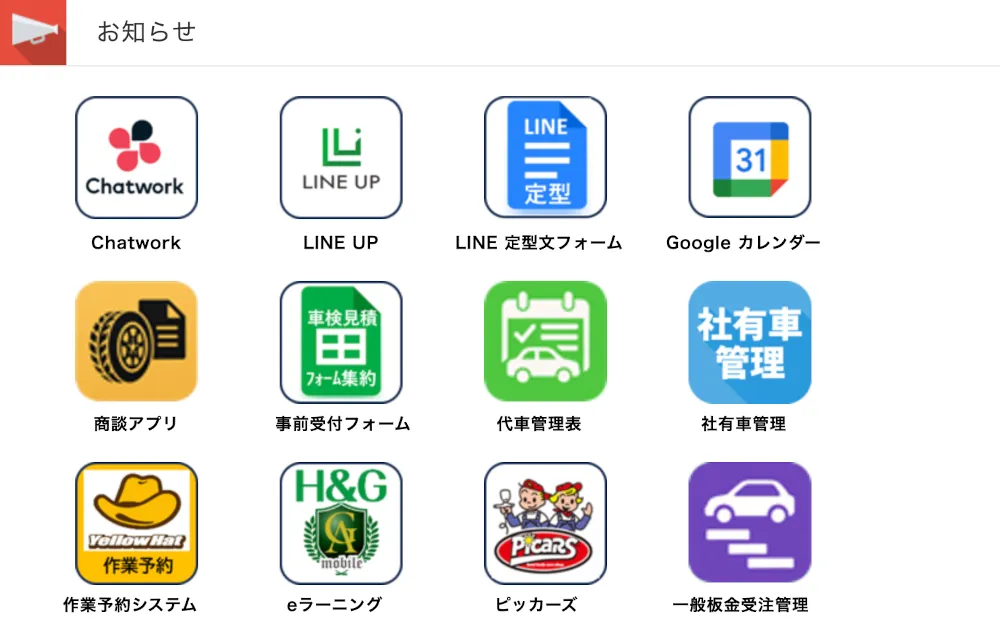The width and height of the screenshot is (1000, 638).
Task: Launch the eラーニング tile
Action: click(x=341, y=523)
